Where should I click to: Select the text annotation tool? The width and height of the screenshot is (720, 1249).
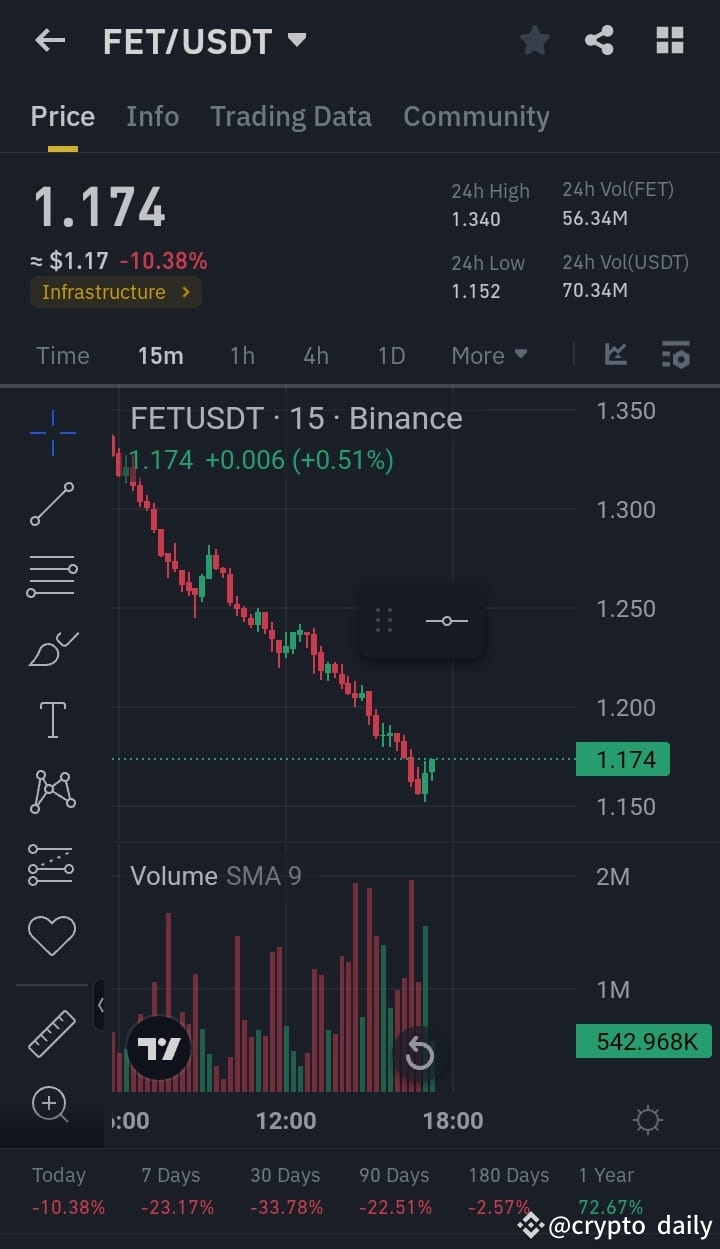52,719
